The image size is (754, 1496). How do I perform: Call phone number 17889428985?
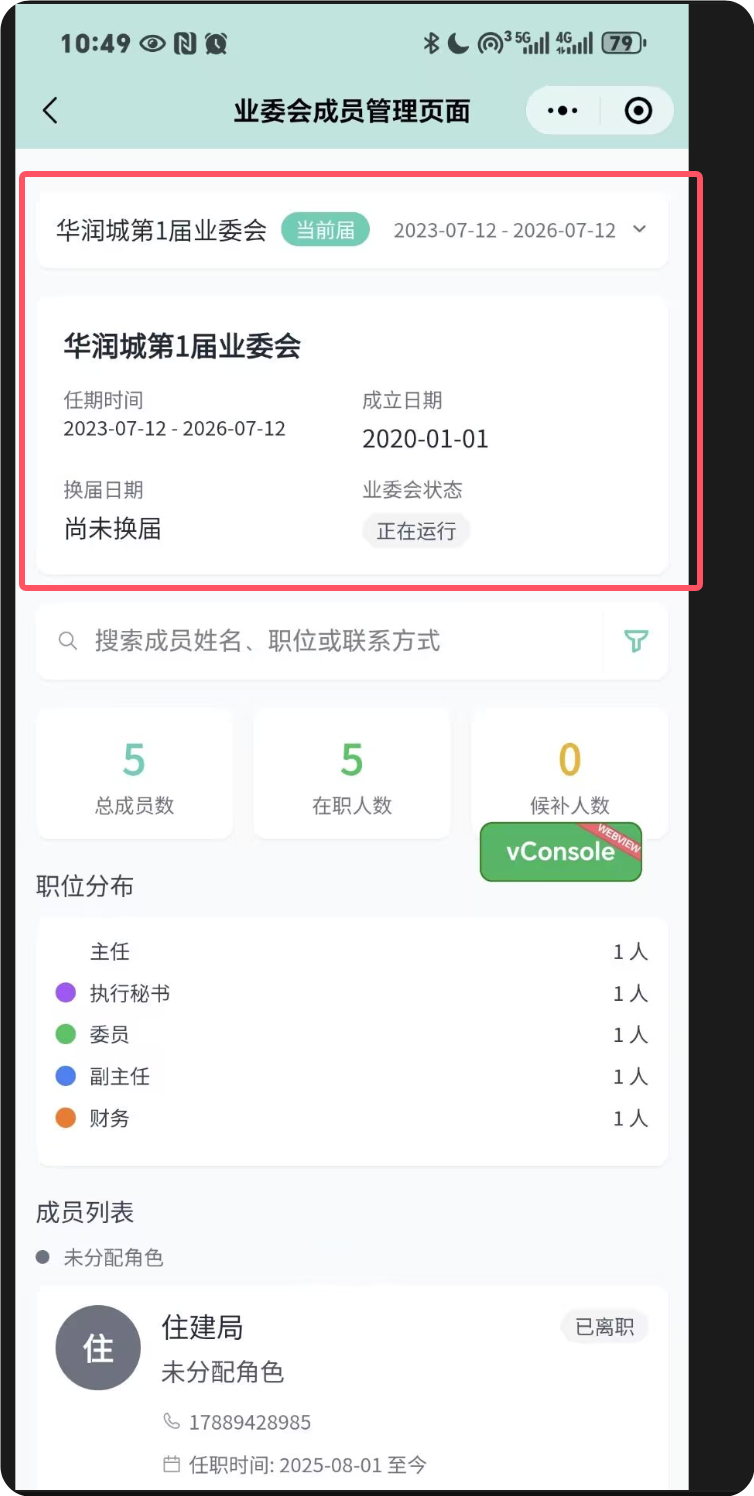250,1422
